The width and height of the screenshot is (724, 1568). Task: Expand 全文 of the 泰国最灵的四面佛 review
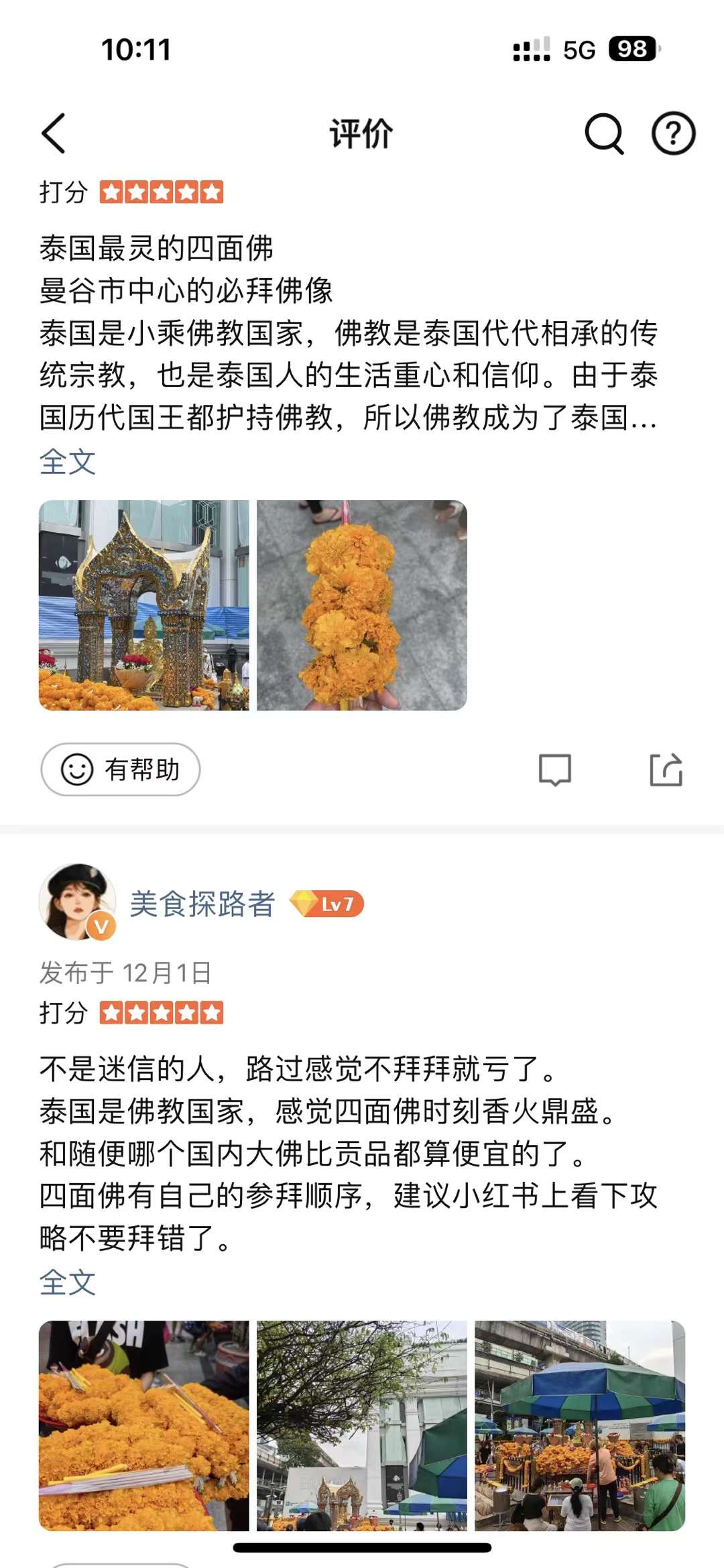(68, 462)
